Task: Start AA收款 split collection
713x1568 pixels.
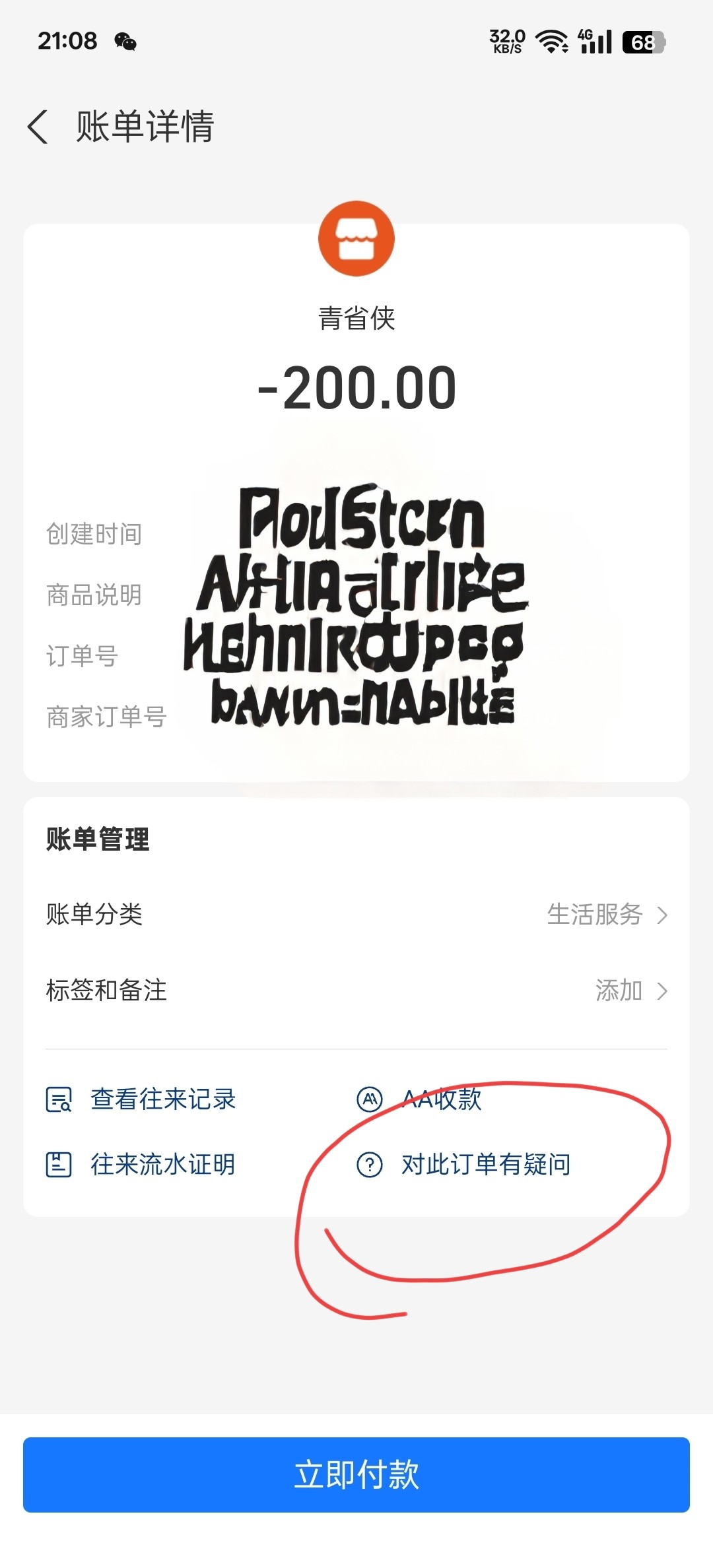Action: [x=441, y=1099]
